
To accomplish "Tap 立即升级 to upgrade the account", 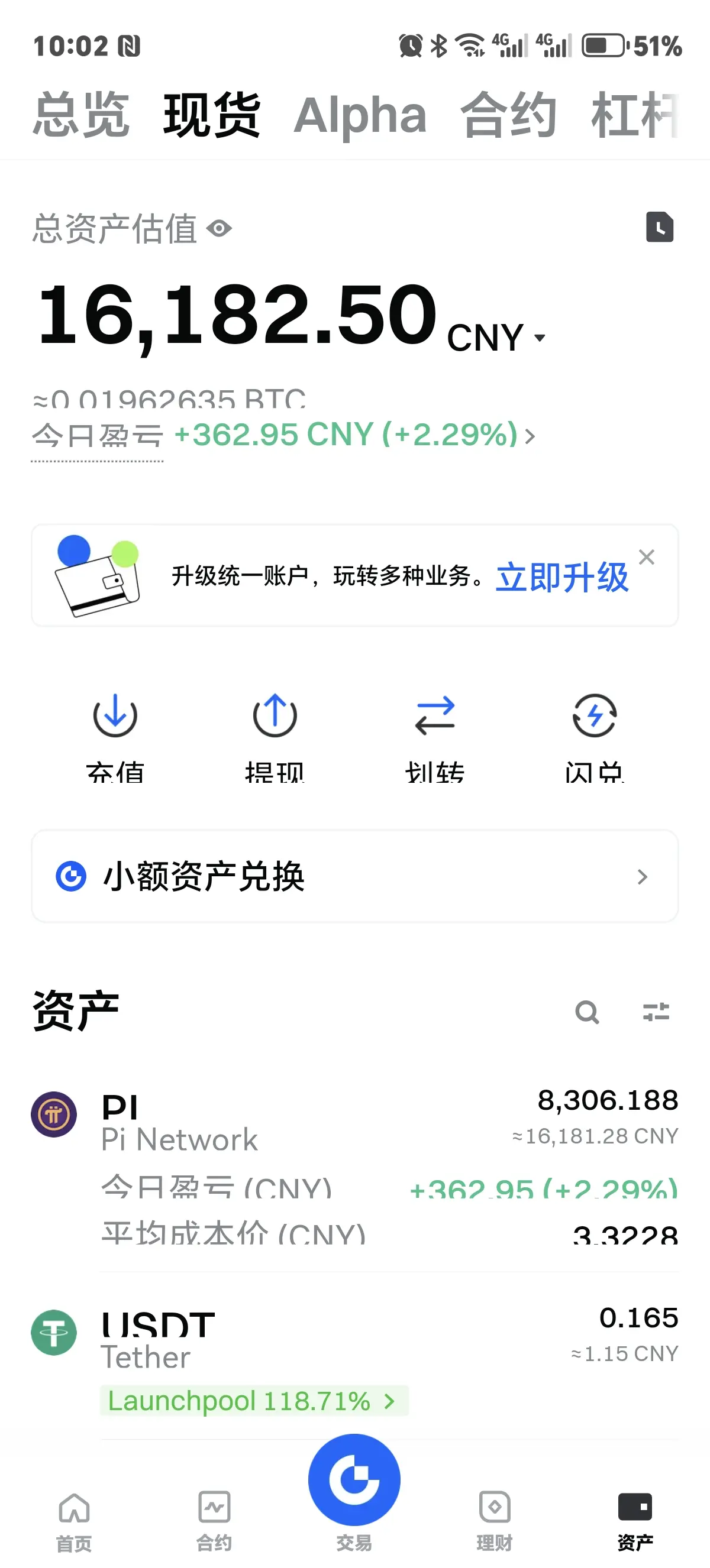I will pos(561,576).
